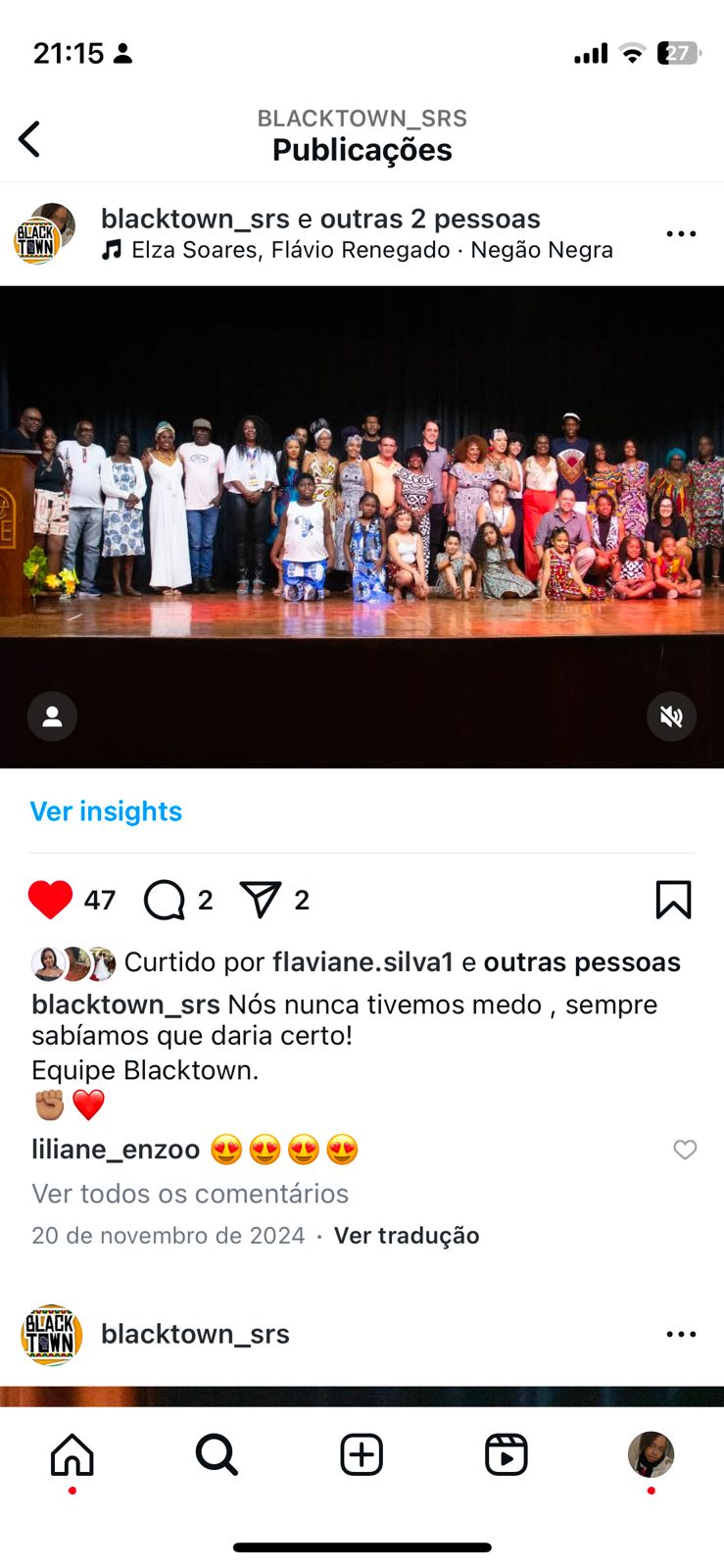Switch to the Reels tab
The height and width of the screenshot is (1568, 724).
507,1454
